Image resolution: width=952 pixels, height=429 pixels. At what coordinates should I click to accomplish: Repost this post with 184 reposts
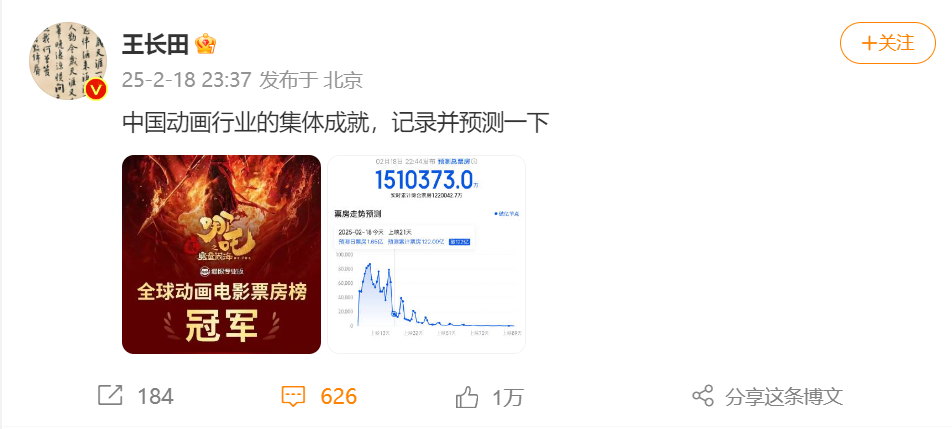tap(135, 396)
